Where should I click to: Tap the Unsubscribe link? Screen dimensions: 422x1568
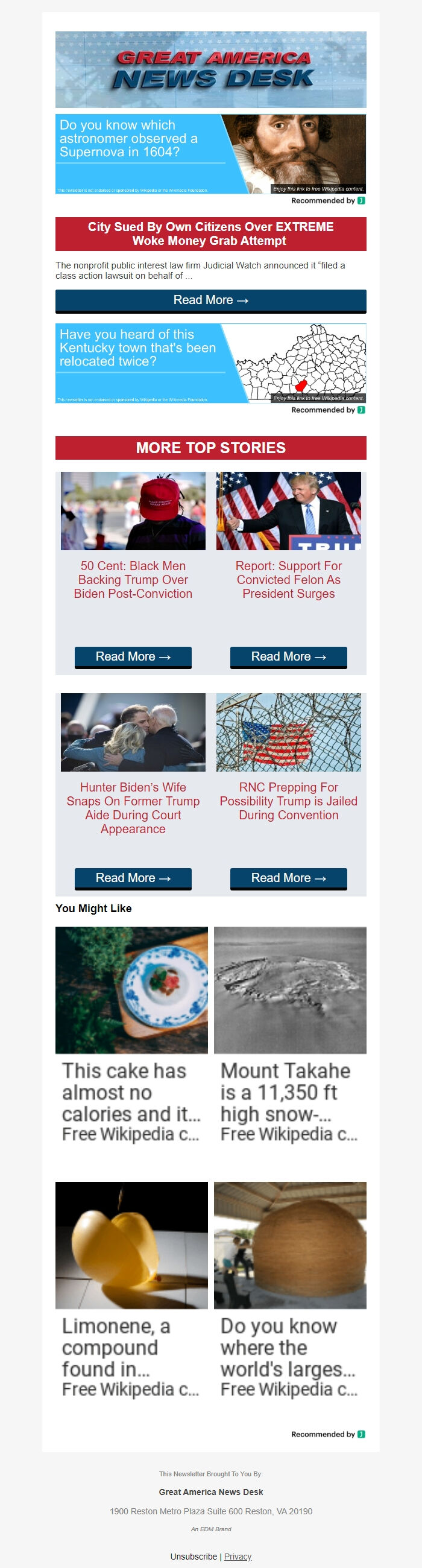(x=194, y=1557)
